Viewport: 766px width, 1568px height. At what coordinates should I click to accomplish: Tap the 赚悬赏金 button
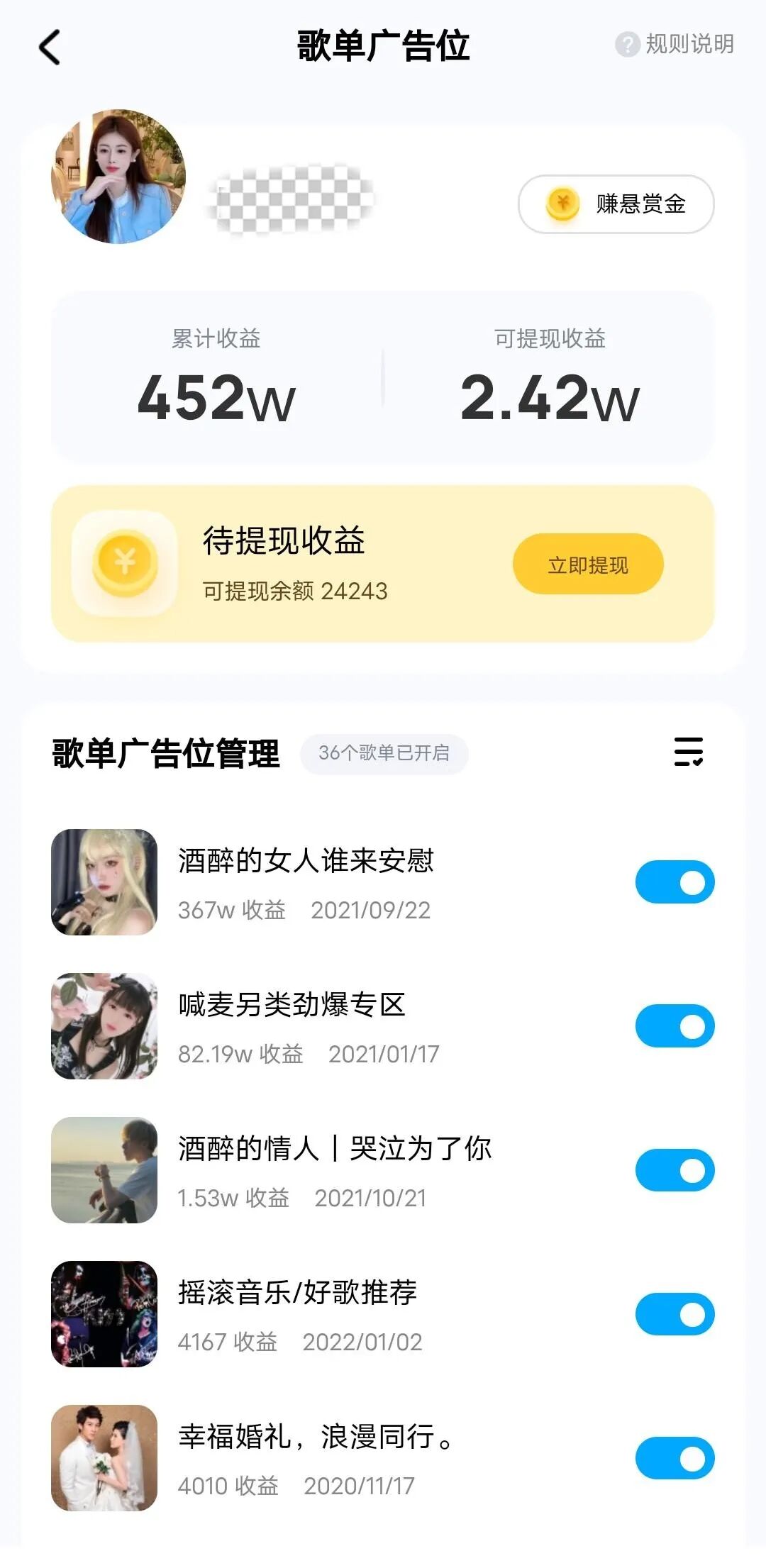click(616, 204)
